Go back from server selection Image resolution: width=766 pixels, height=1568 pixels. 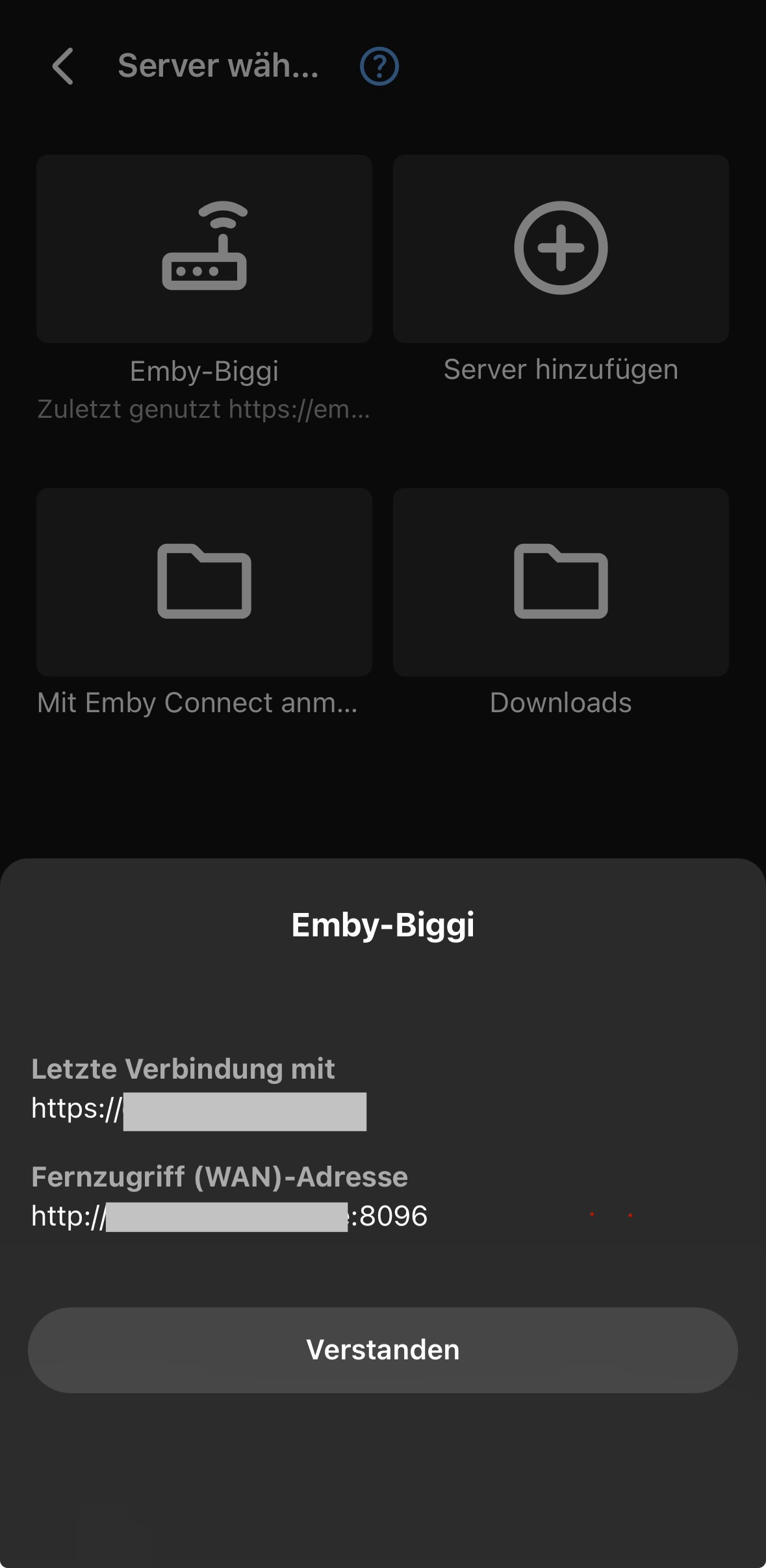coord(63,66)
